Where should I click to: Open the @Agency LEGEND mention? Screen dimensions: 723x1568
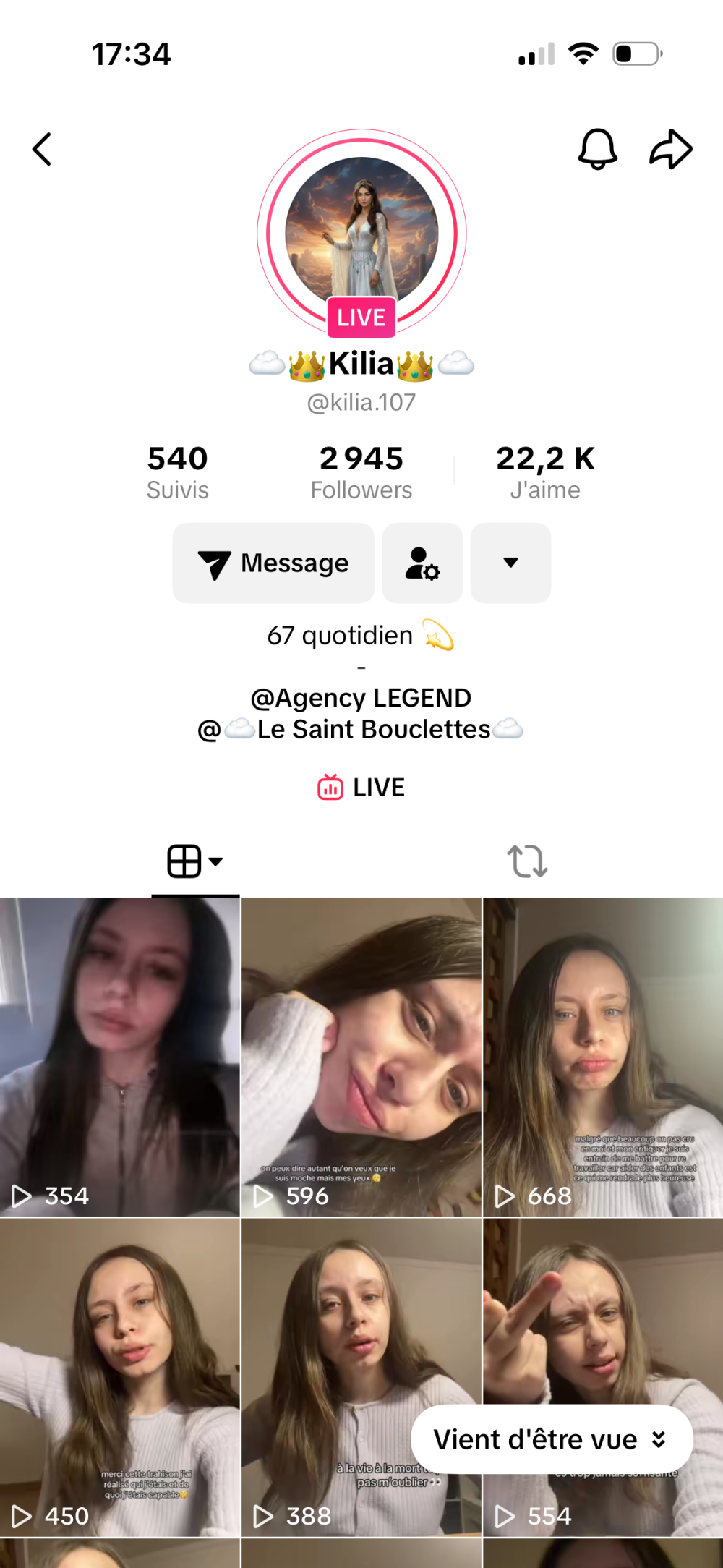click(x=361, y=698)
